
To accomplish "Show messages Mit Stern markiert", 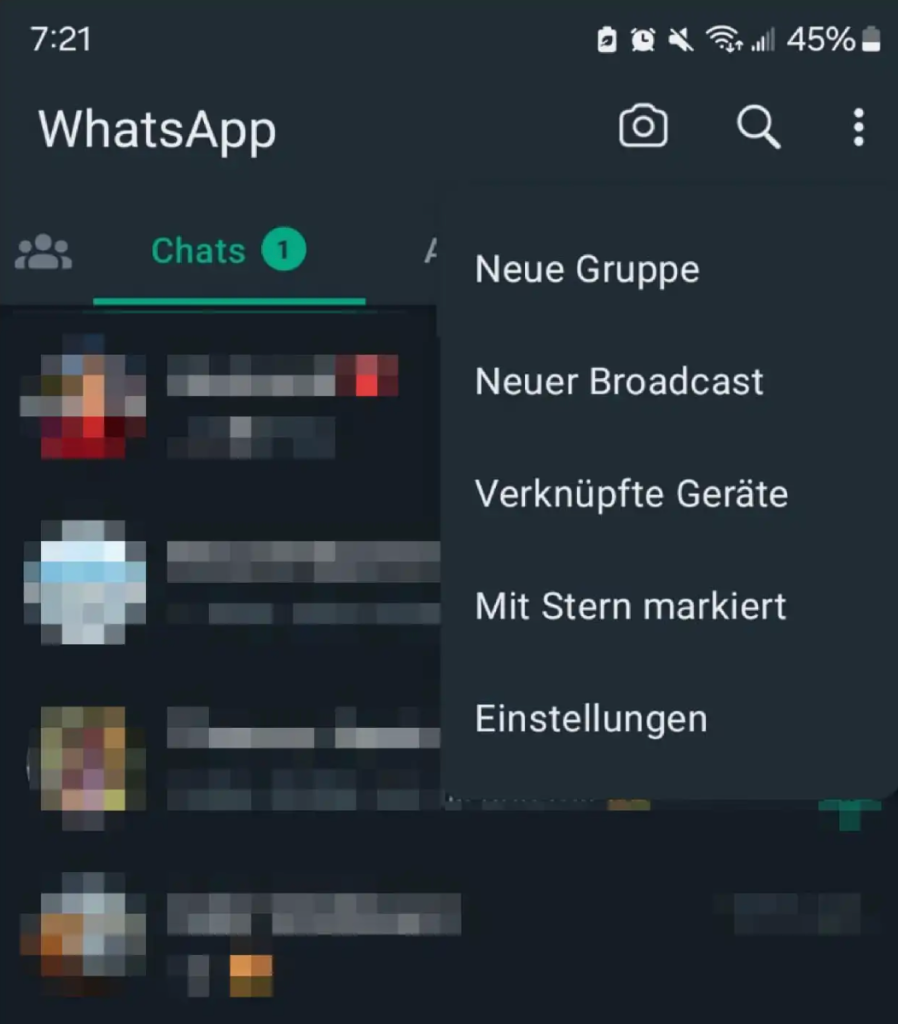I will pyautogui.click(x=632, y=605).
